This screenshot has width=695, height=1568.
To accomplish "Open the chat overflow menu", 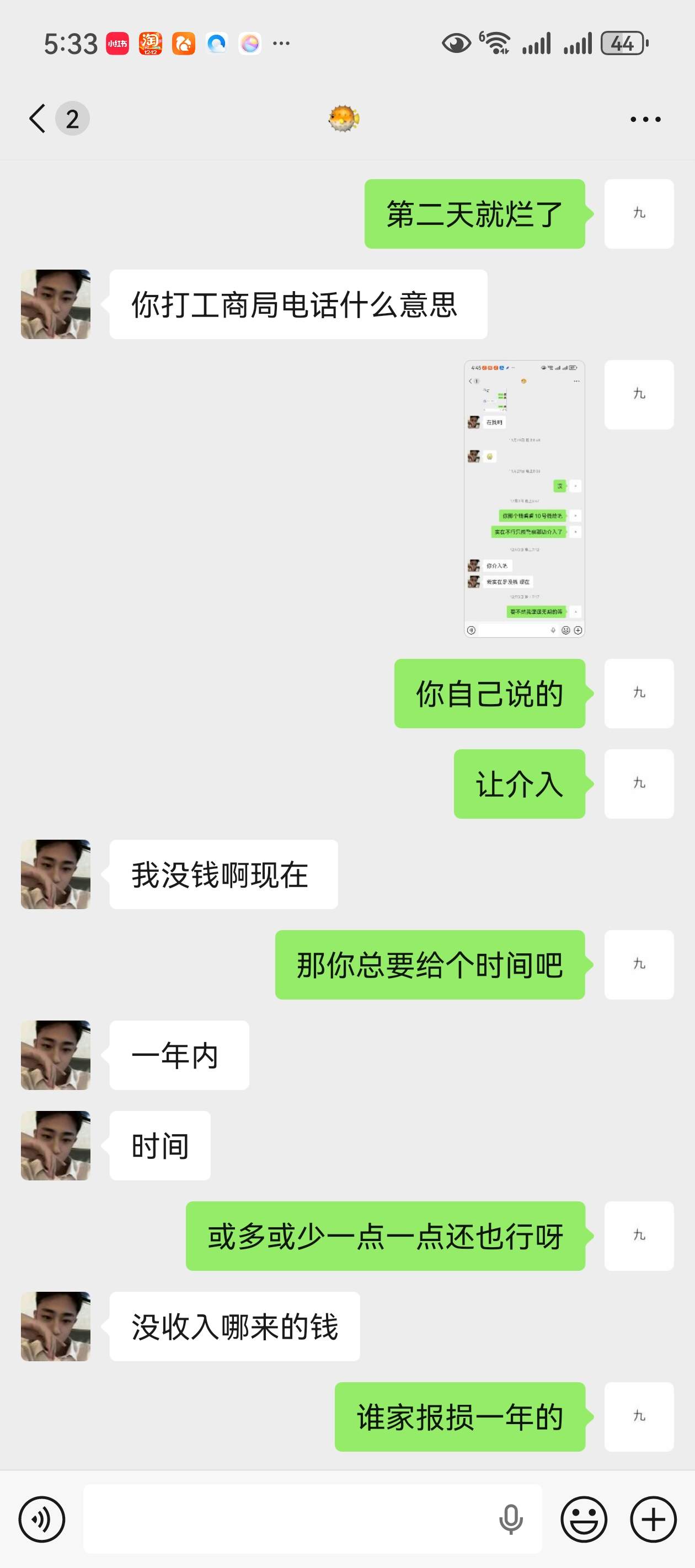I will click(645, 119).
